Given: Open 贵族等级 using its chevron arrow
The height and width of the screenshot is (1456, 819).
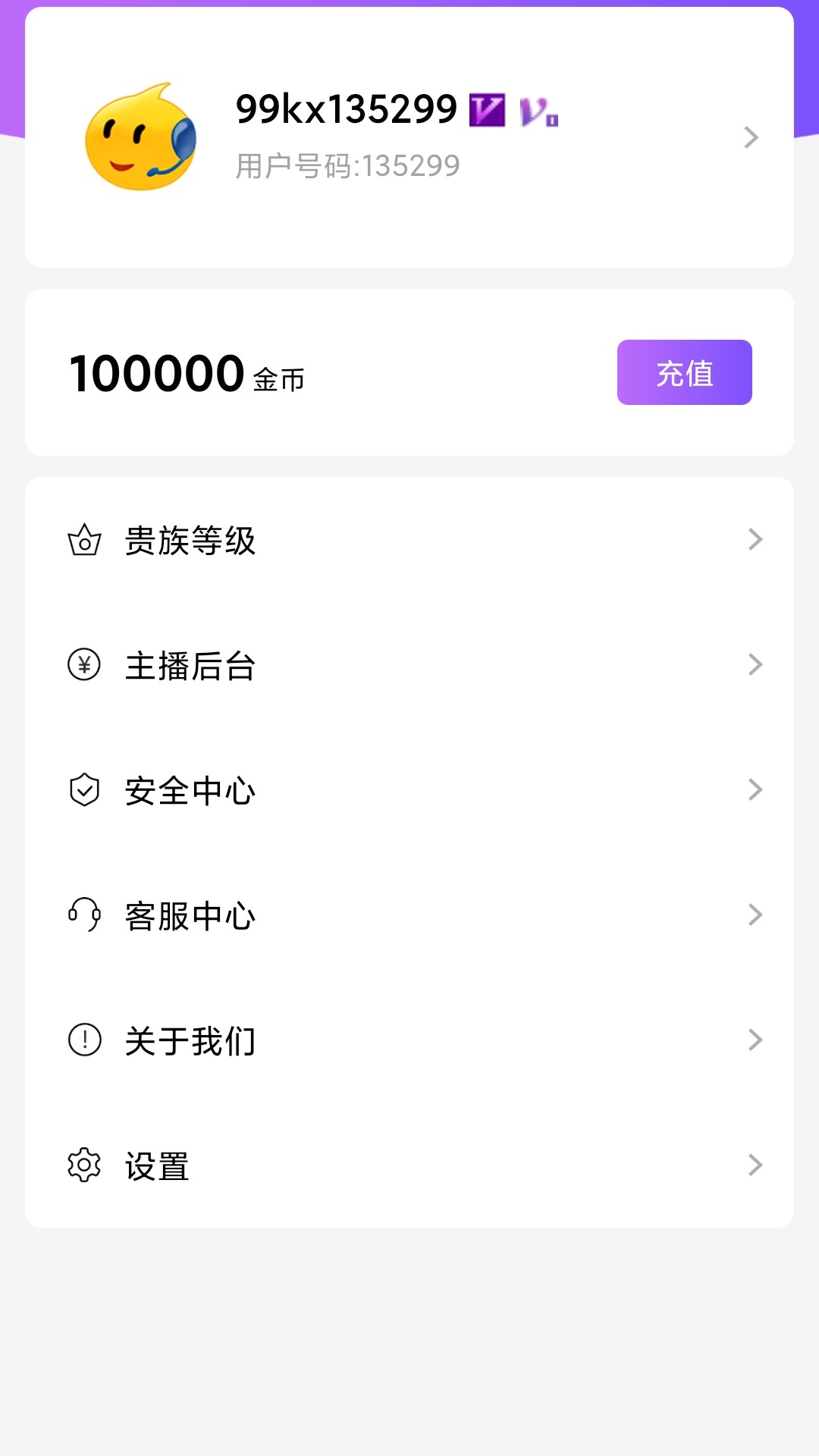Looking at the screenshot, I should [x=755, y=540].
